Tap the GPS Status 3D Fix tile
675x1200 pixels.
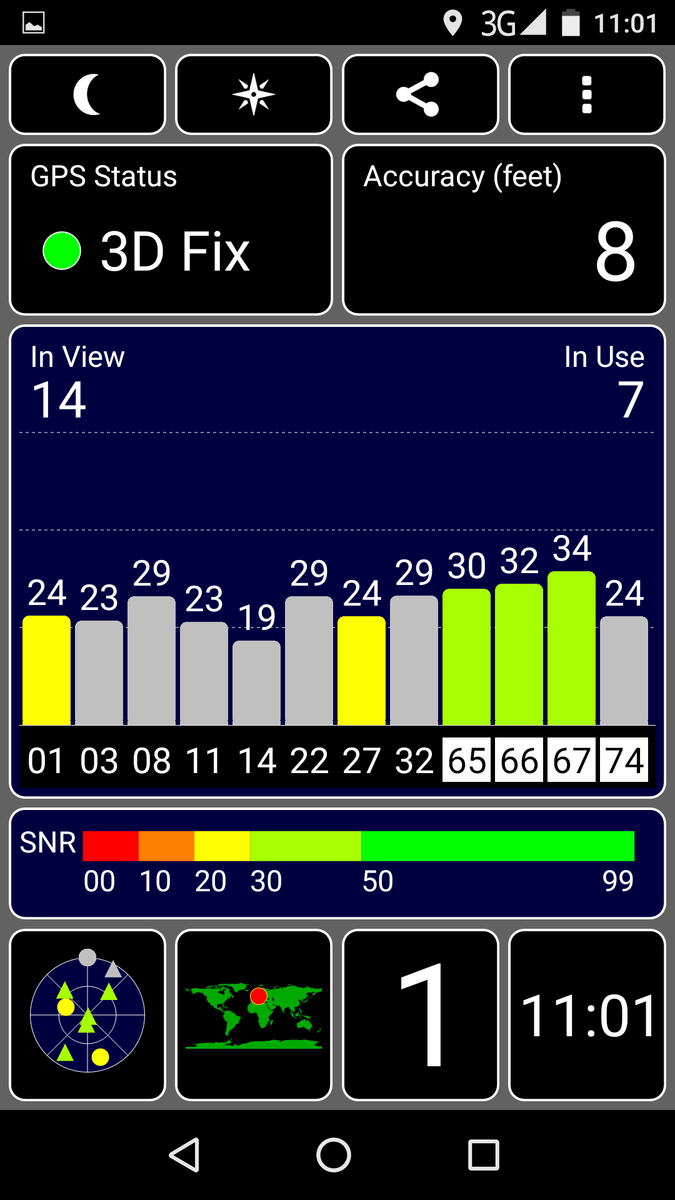(171, 230)
